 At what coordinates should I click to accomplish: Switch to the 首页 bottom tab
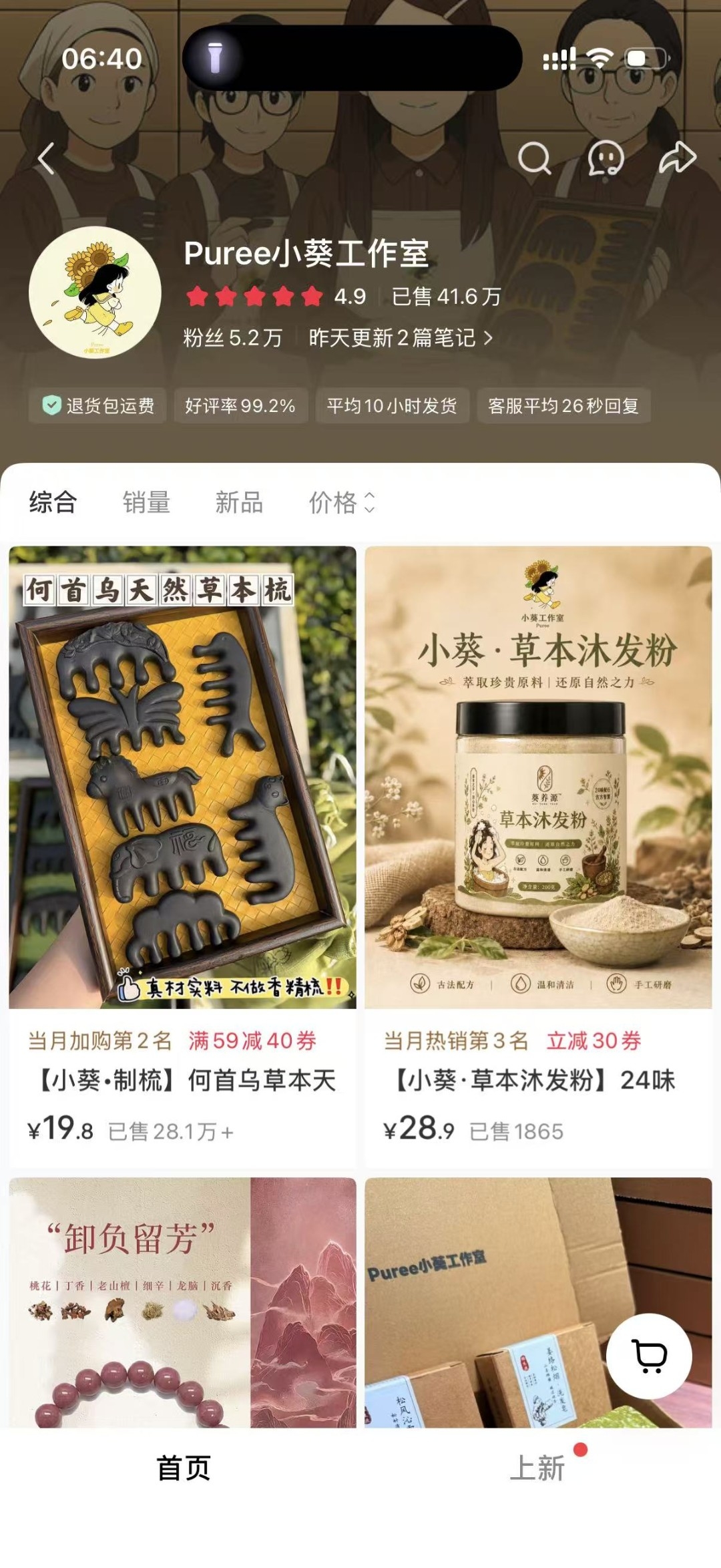click(x=183, y=1468)
